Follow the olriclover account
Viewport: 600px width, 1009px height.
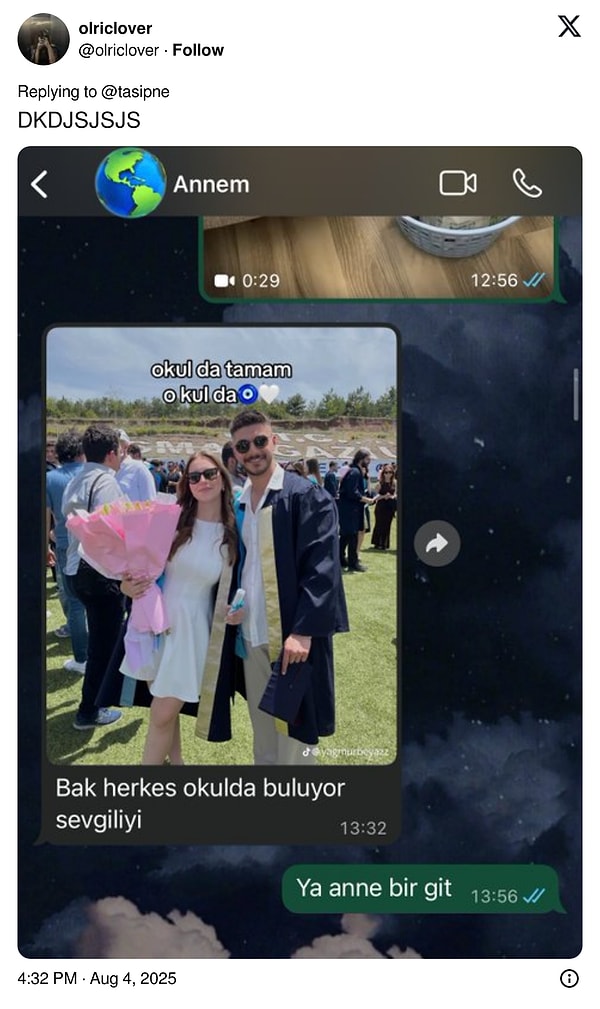pos(198,50)
